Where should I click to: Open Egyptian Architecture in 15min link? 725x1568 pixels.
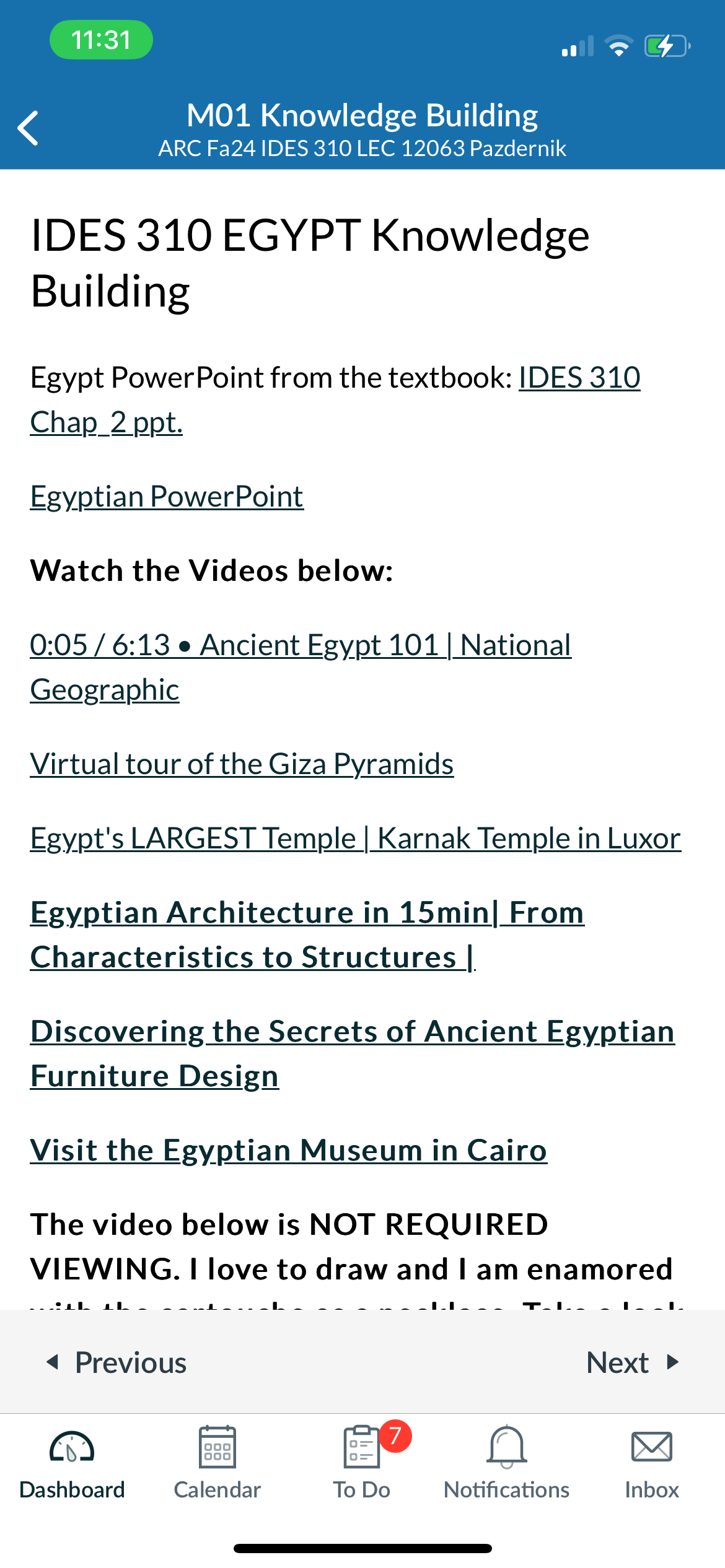click(x=307, y=934)
